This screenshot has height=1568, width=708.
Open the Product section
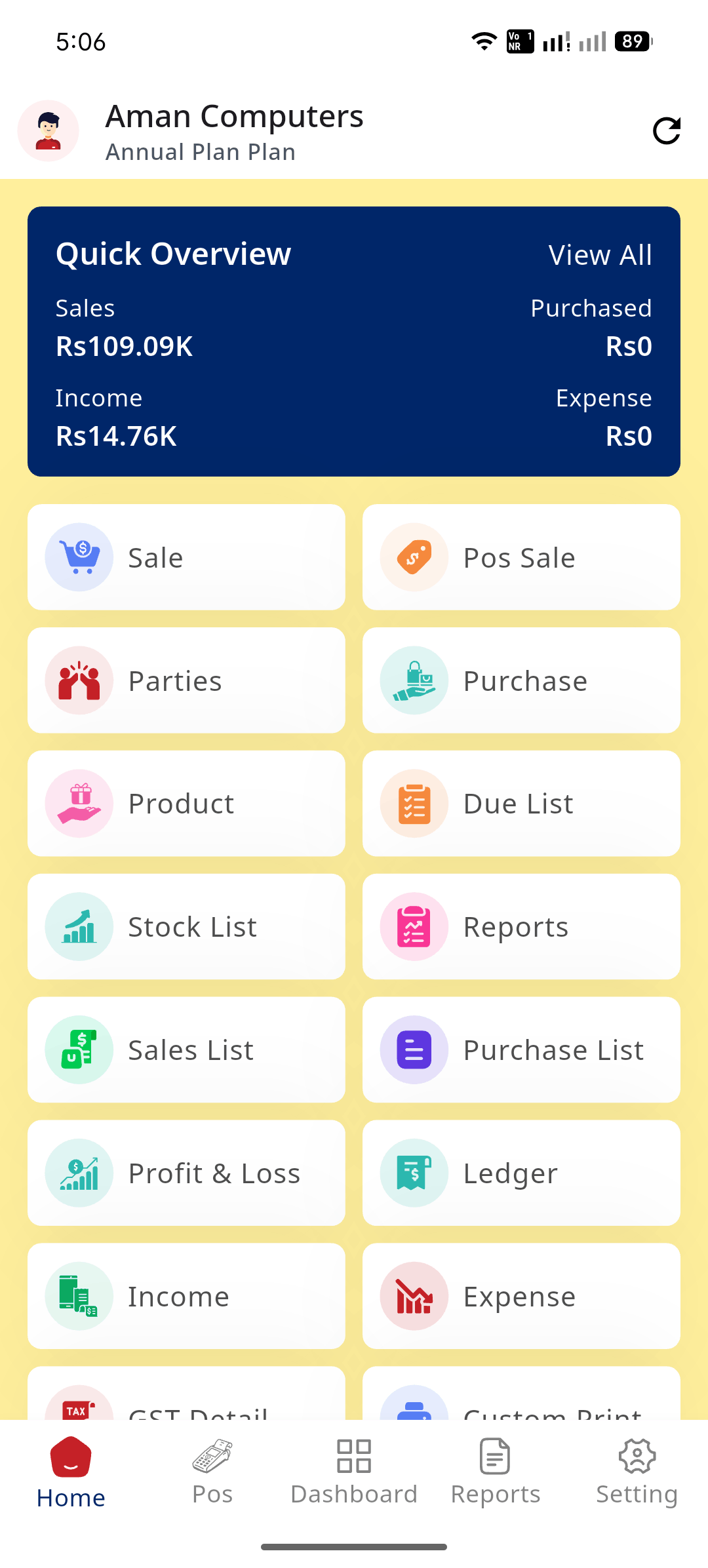click(186, 804)
